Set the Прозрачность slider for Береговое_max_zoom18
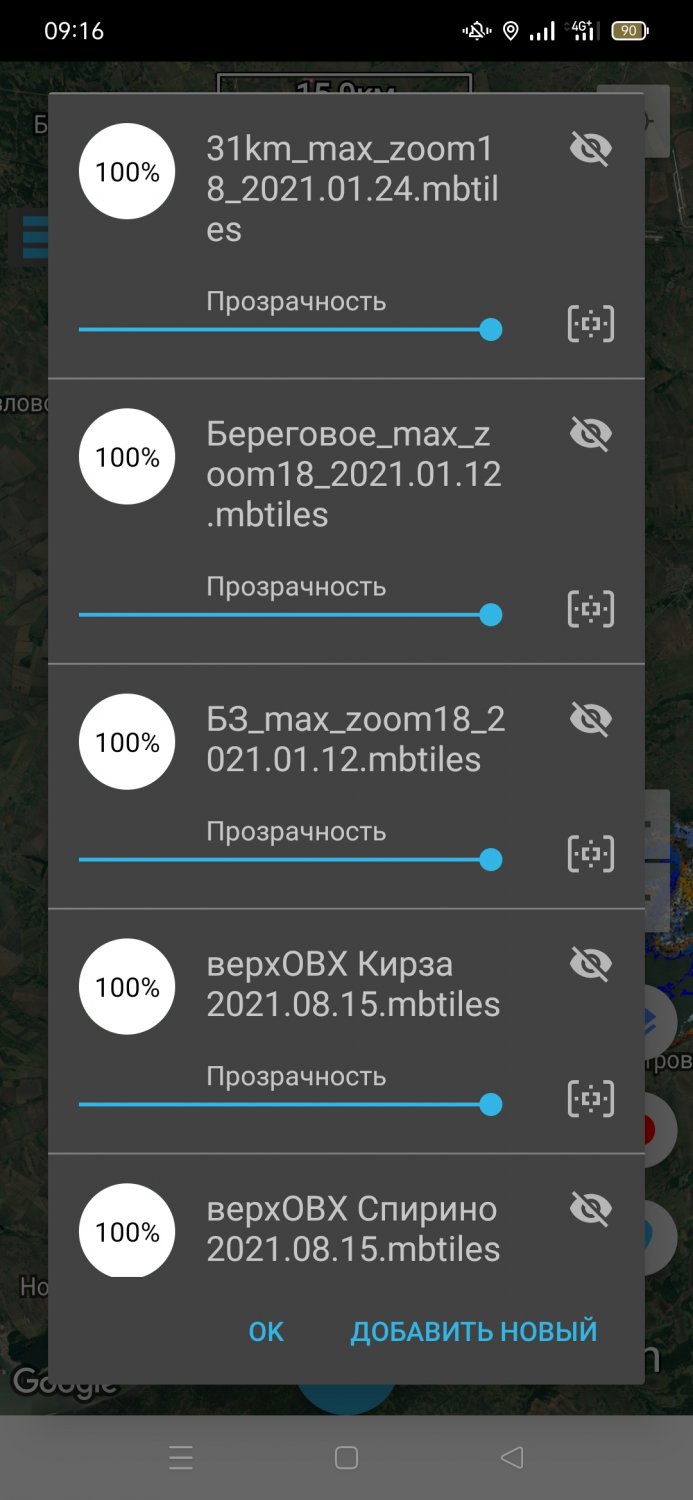The image size is (693, 1500). (290, 614)
